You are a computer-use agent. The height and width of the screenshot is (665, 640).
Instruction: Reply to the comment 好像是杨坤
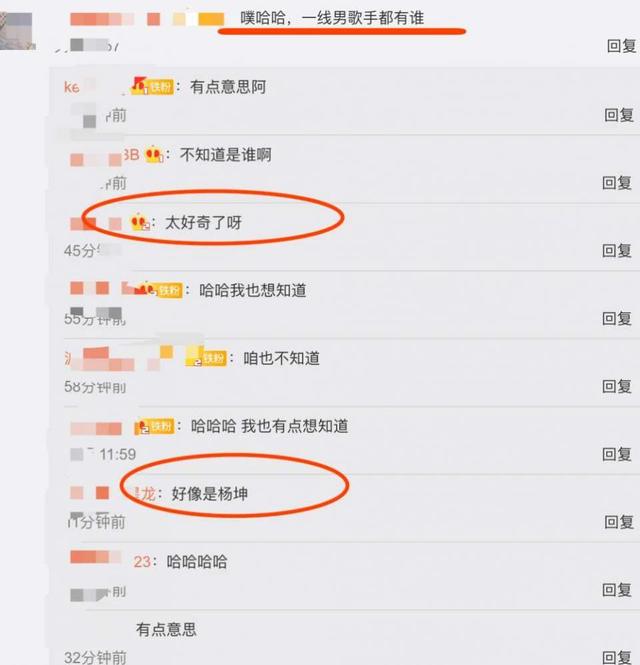(x=618, y=522)
